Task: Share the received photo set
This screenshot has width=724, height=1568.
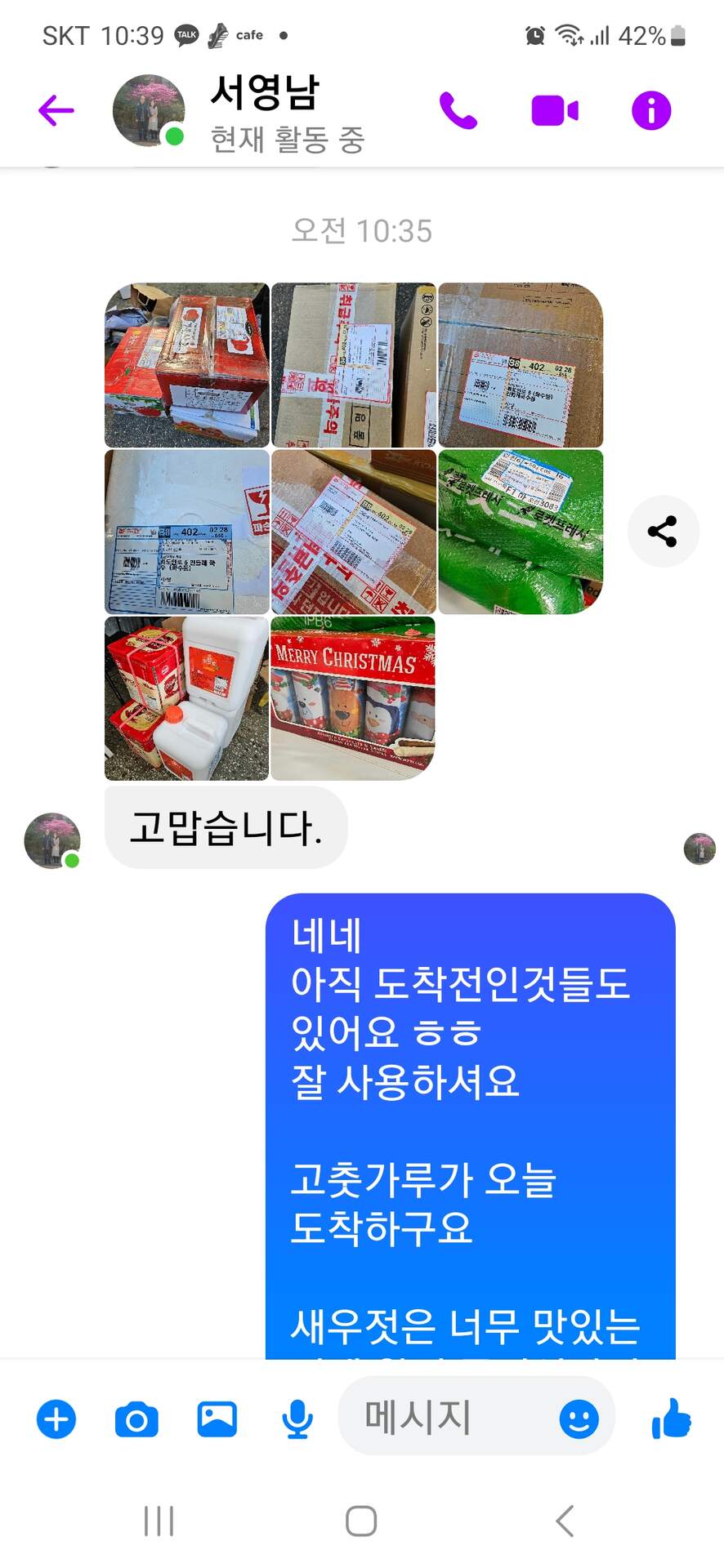Action: (663, 532)
